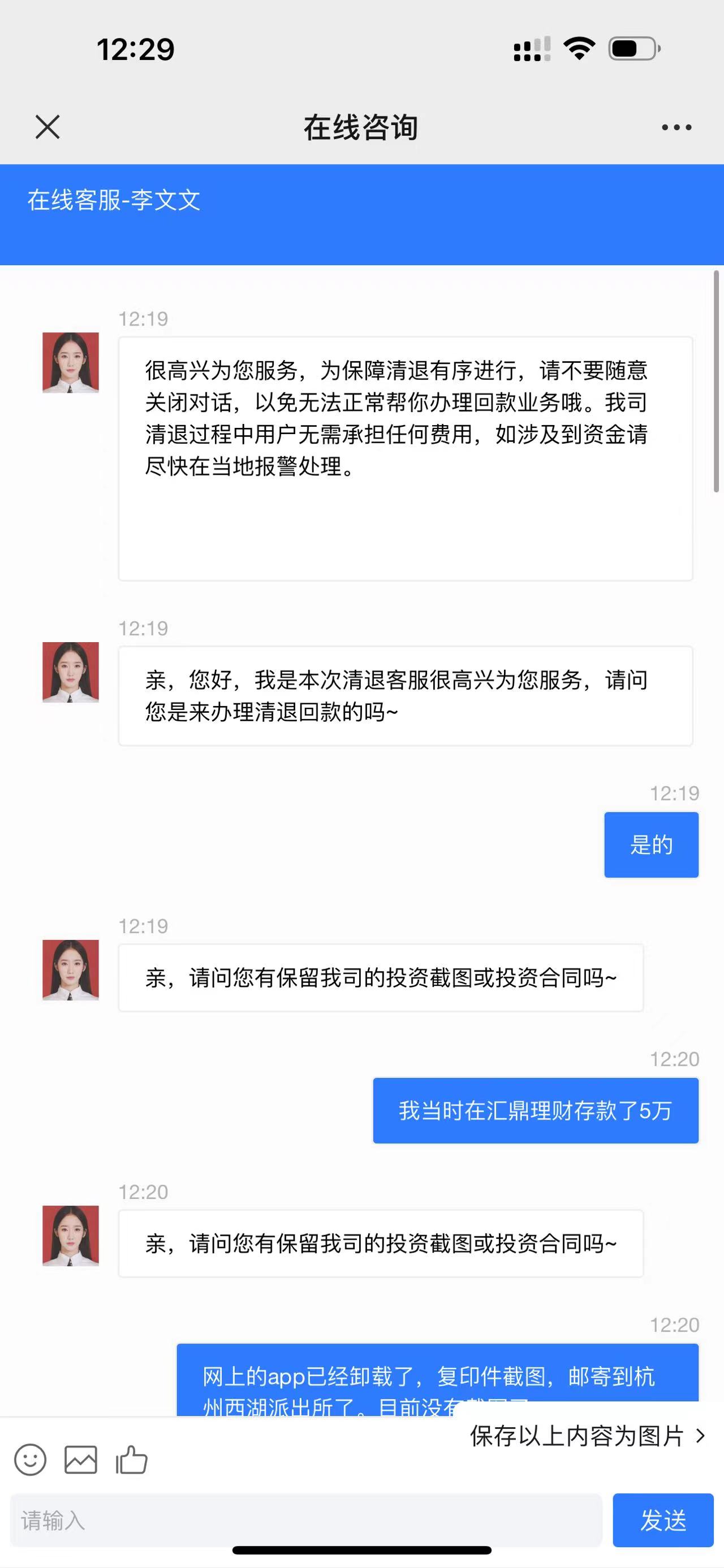Send the message with 发送
The image size is (724, 1568).
(662, 1521)
